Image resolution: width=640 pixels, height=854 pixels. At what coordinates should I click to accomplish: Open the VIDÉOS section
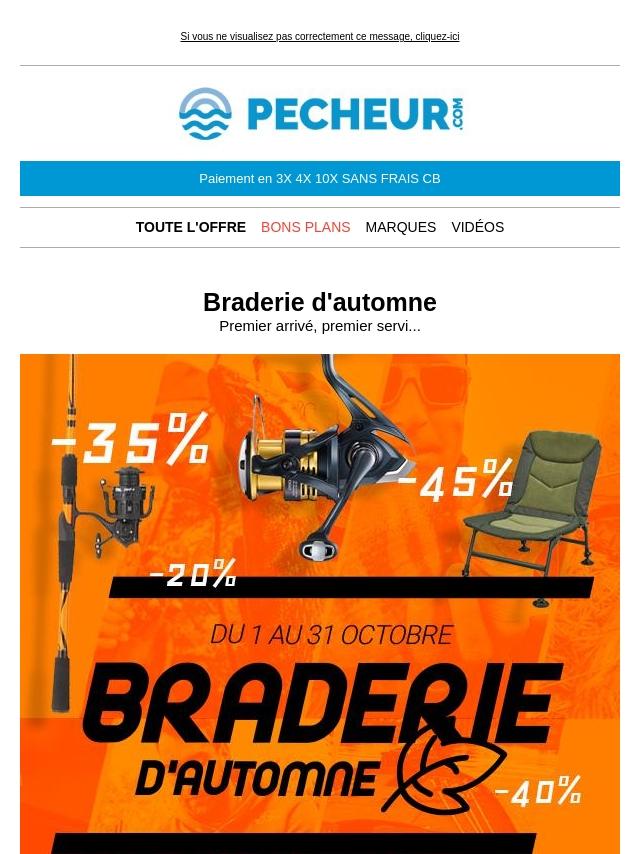[477, 227]
